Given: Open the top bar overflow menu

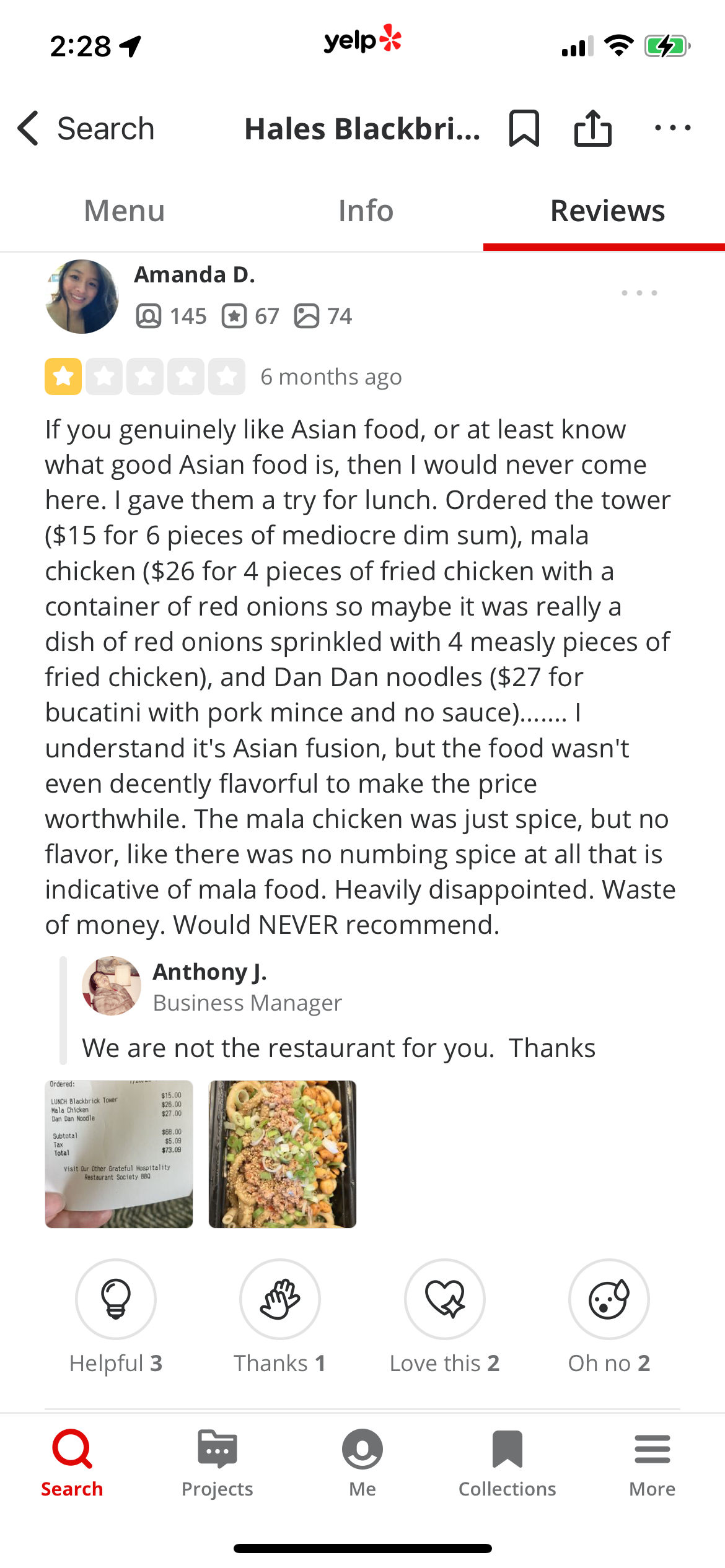Looking at the screenshot, I should click(672, 129).
